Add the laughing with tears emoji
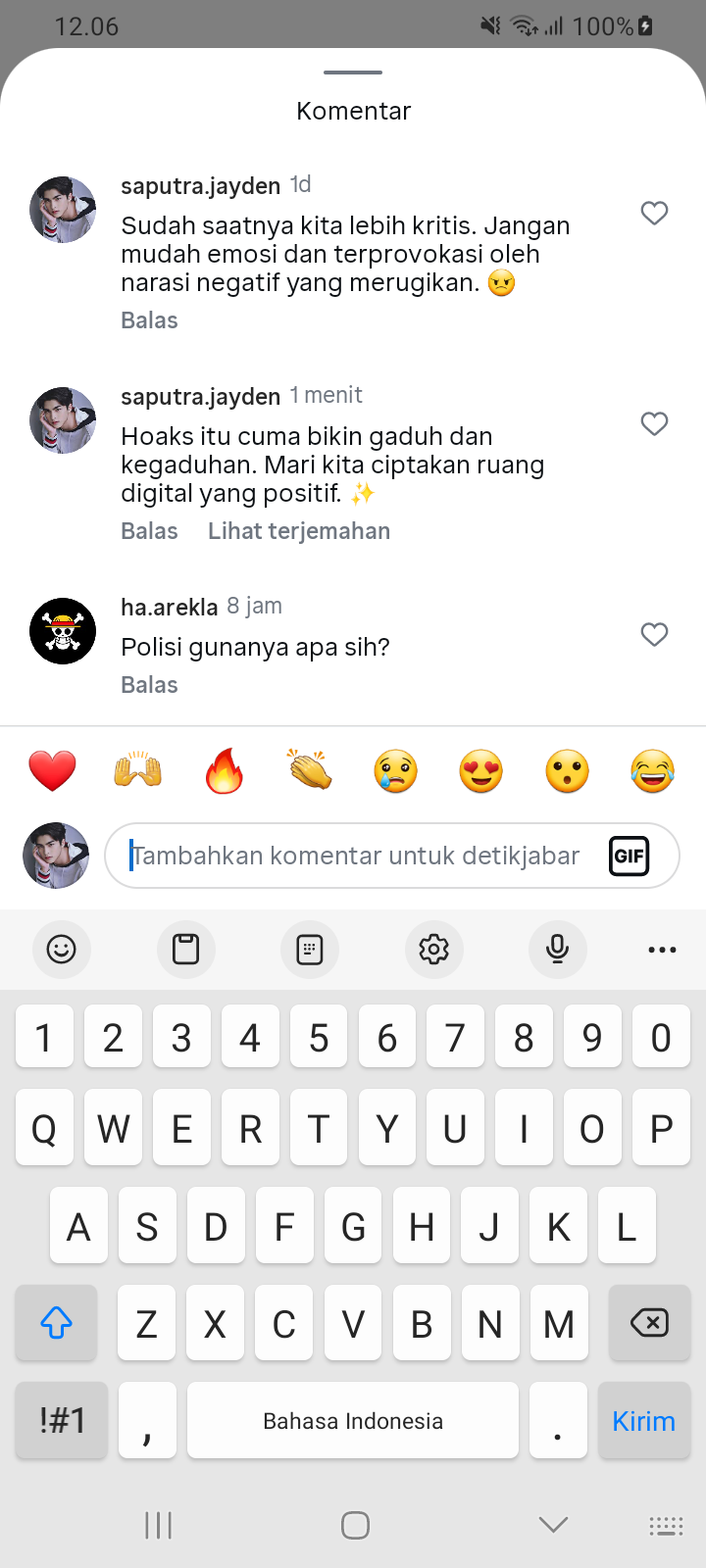 pos(653,771)
